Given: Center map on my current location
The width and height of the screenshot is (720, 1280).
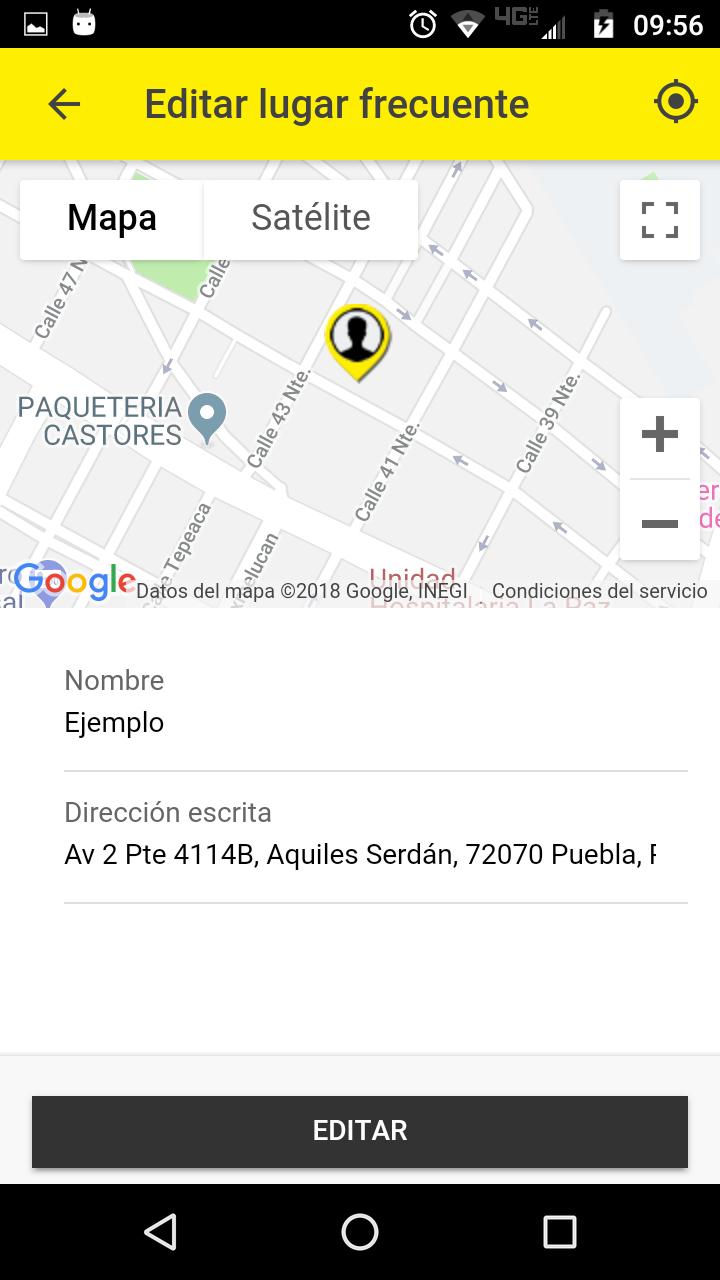Looking at the screenshot, I should coord(675,101).
